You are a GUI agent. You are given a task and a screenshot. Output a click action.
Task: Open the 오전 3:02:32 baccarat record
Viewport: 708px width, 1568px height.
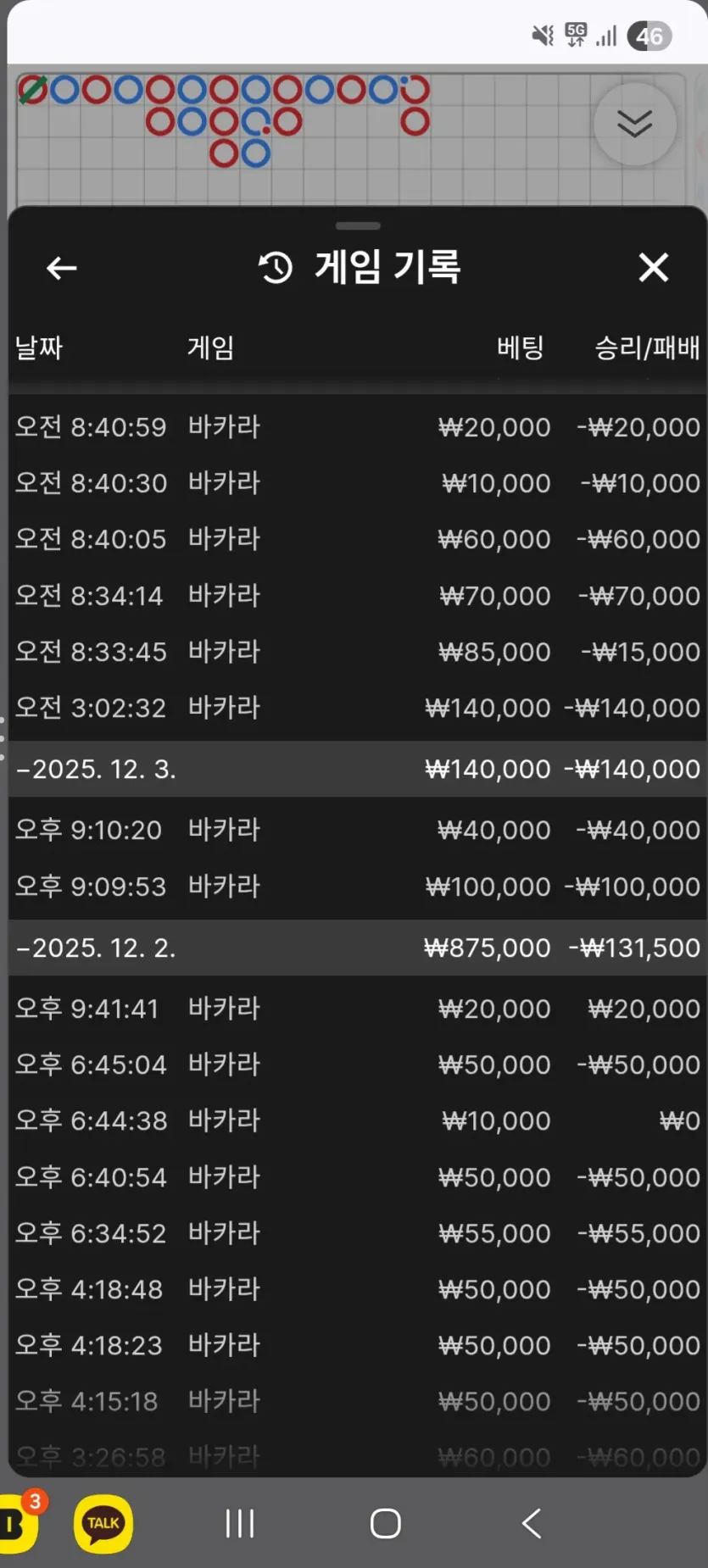click(356, 708)
